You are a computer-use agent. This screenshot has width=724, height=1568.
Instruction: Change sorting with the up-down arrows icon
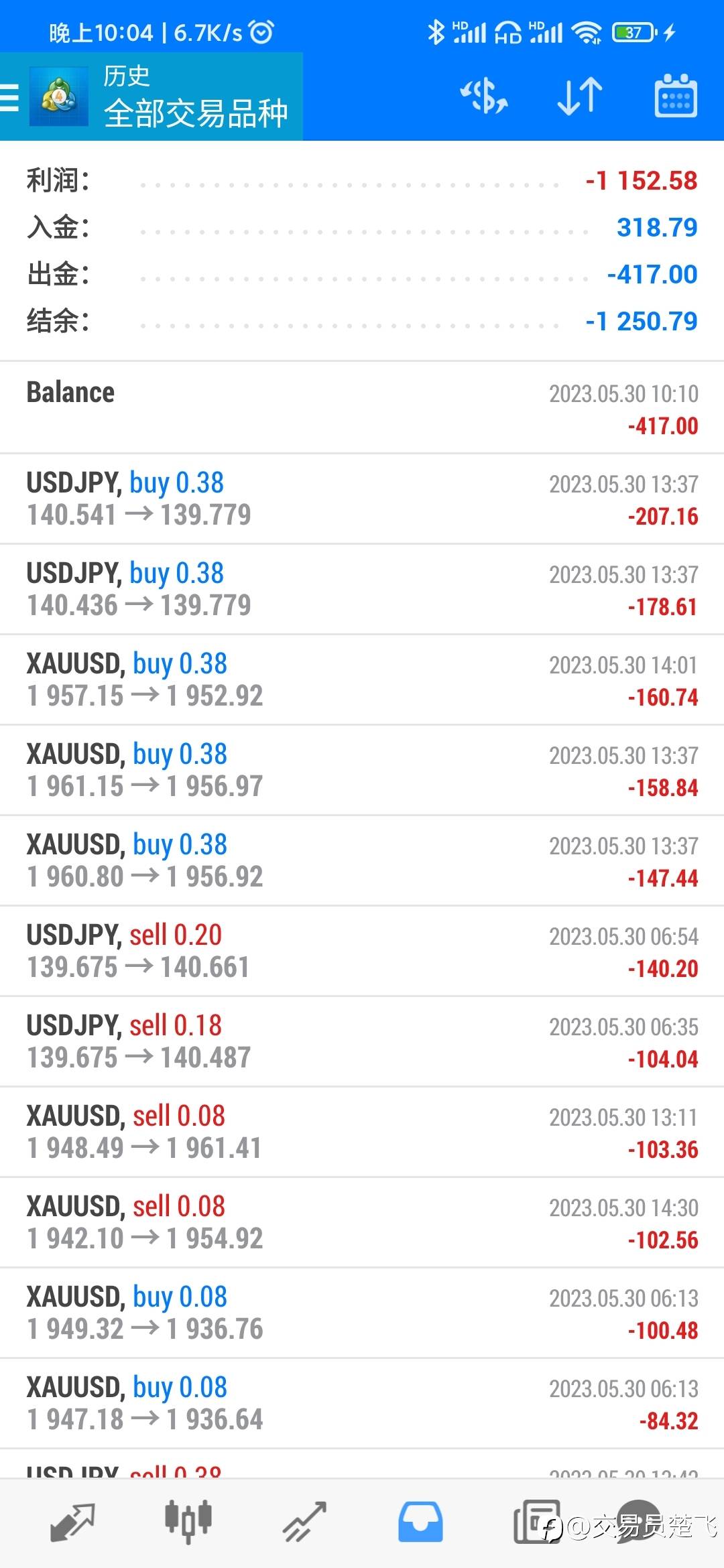point(580,96)
